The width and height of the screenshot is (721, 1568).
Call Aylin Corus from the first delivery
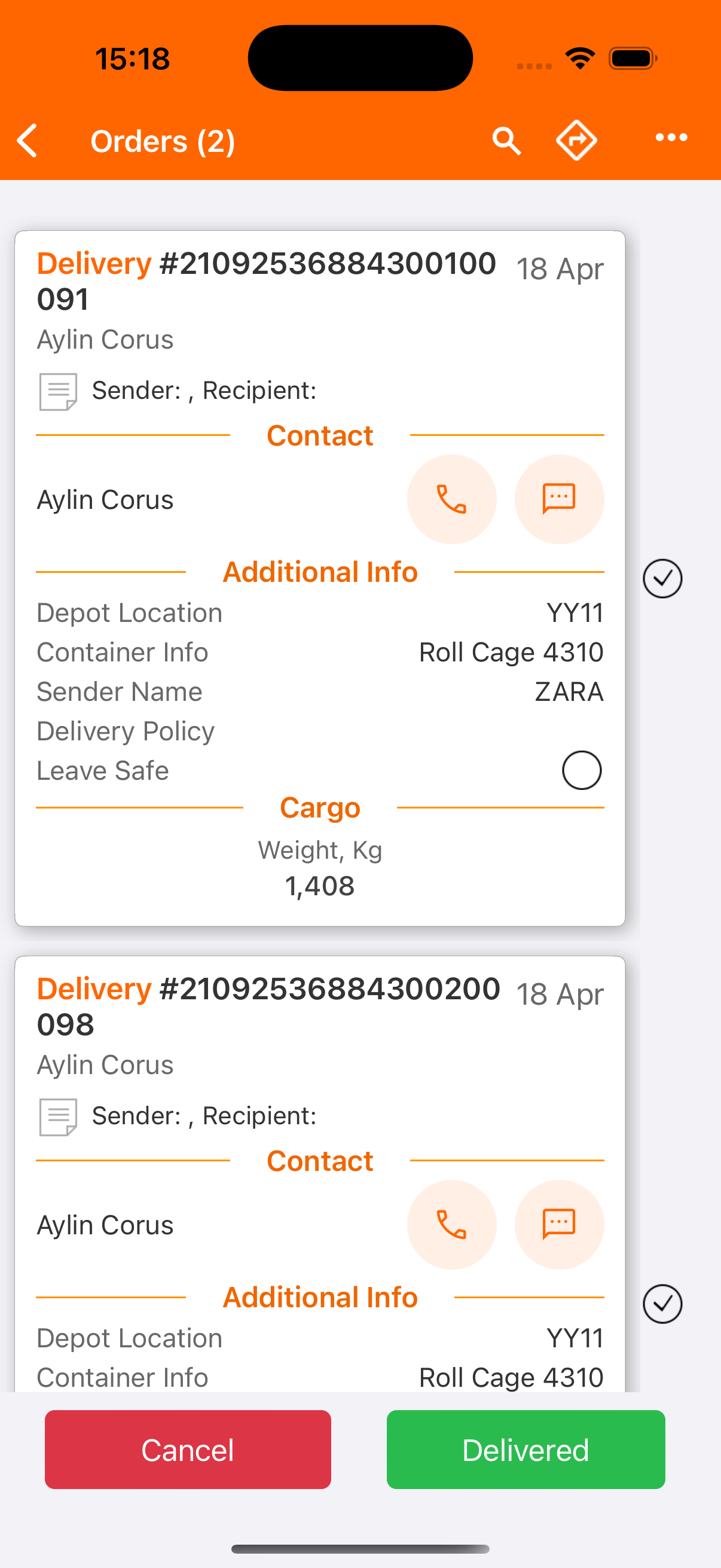tap(451, 499)
